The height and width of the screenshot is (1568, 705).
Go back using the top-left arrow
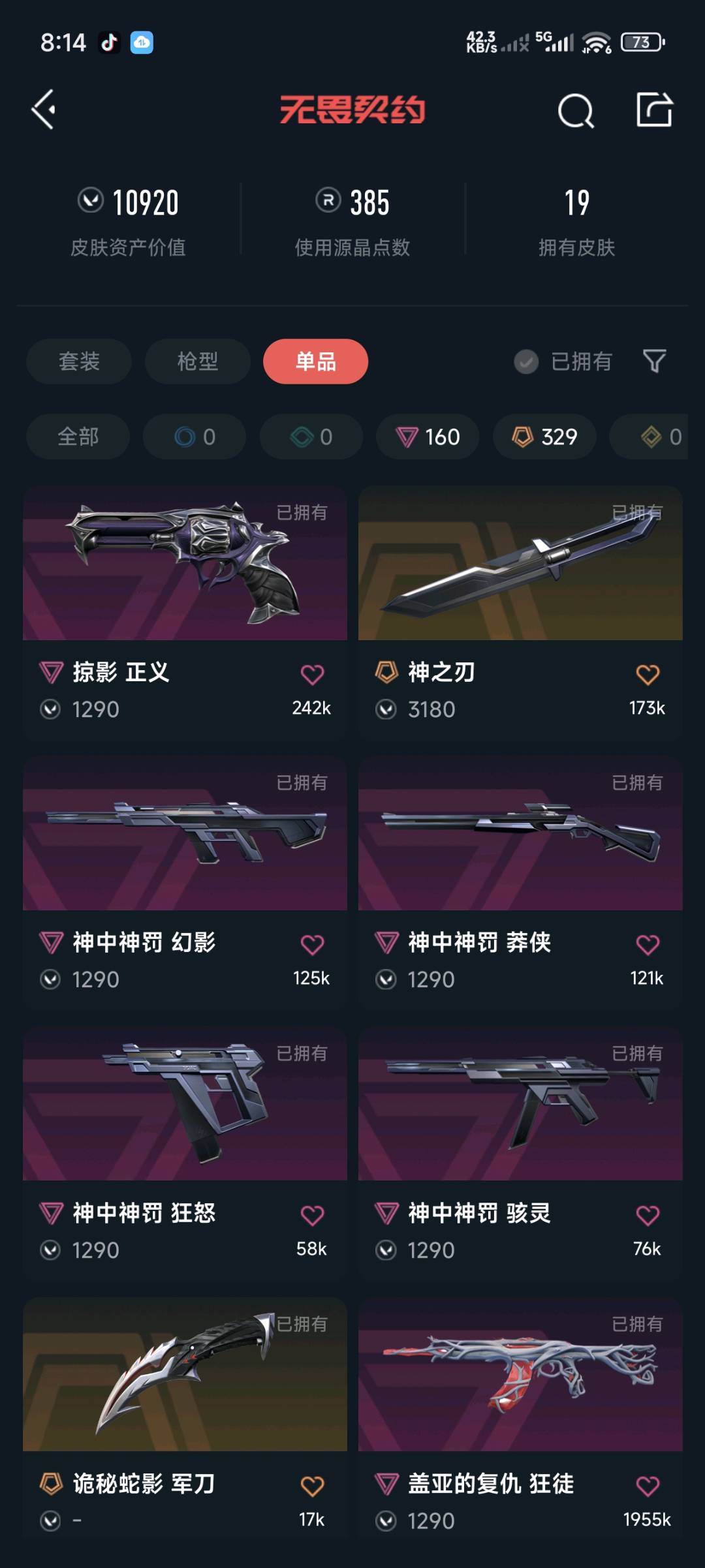click(x=44, y=110)
